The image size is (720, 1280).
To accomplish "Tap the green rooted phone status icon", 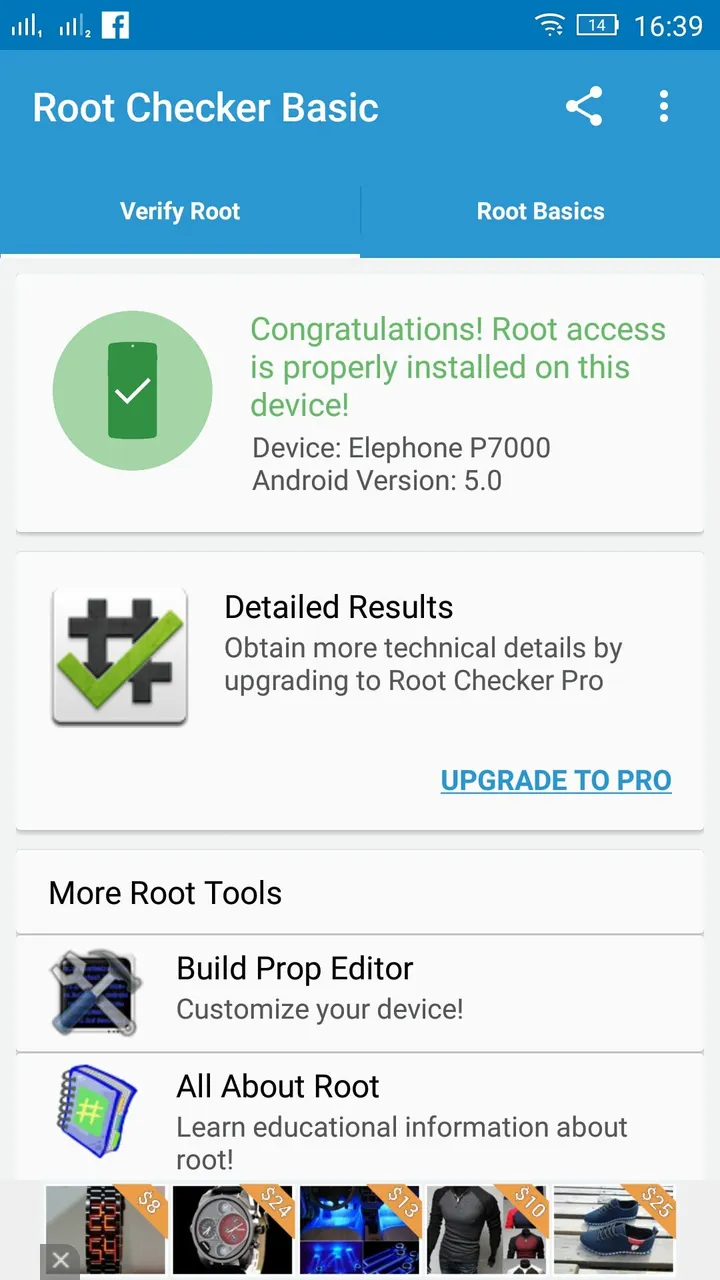I will tap(132, 390).
